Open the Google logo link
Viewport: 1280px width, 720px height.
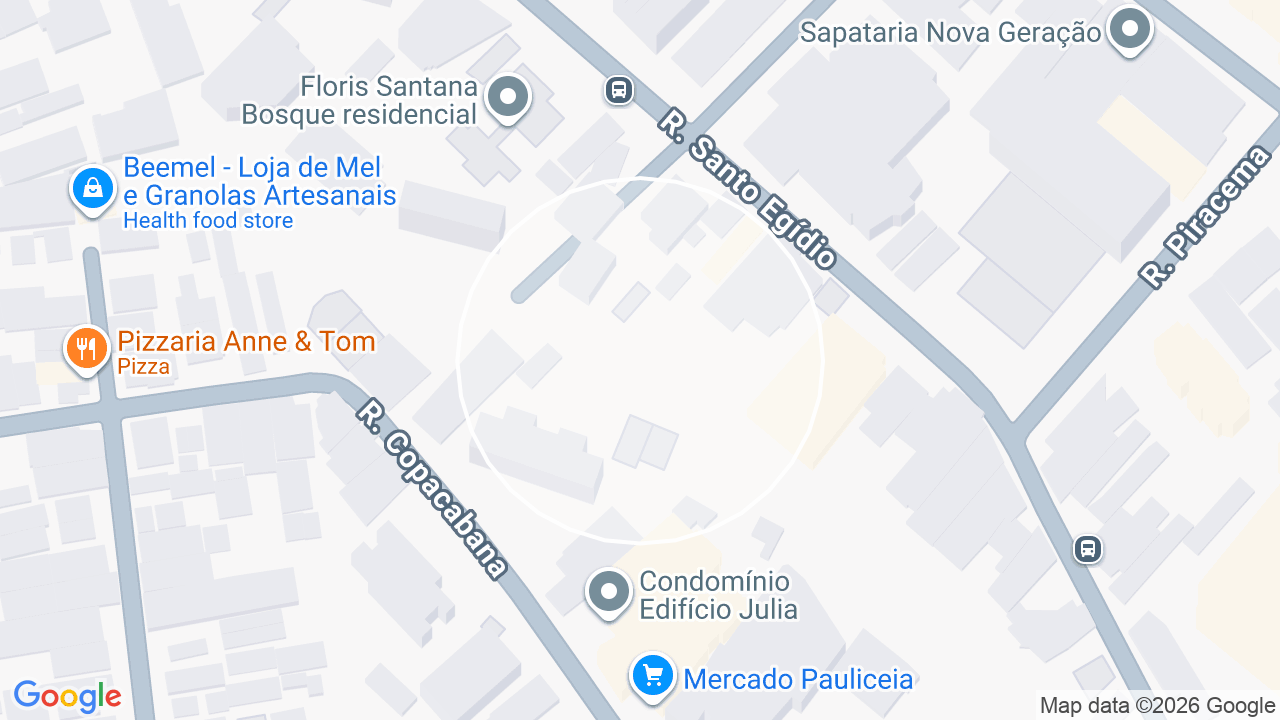tap(67, 697)
